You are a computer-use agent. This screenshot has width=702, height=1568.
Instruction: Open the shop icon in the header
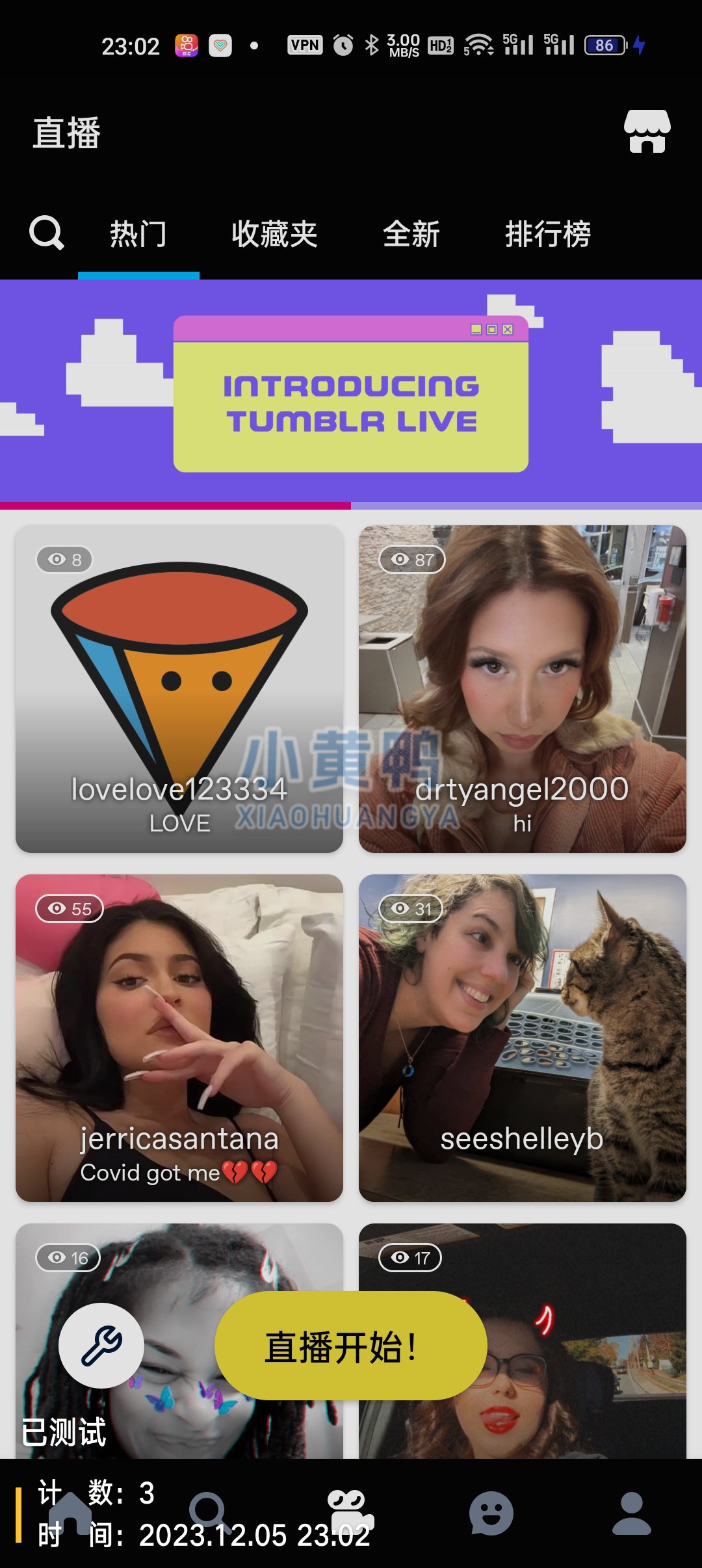[x=647, y=132]
